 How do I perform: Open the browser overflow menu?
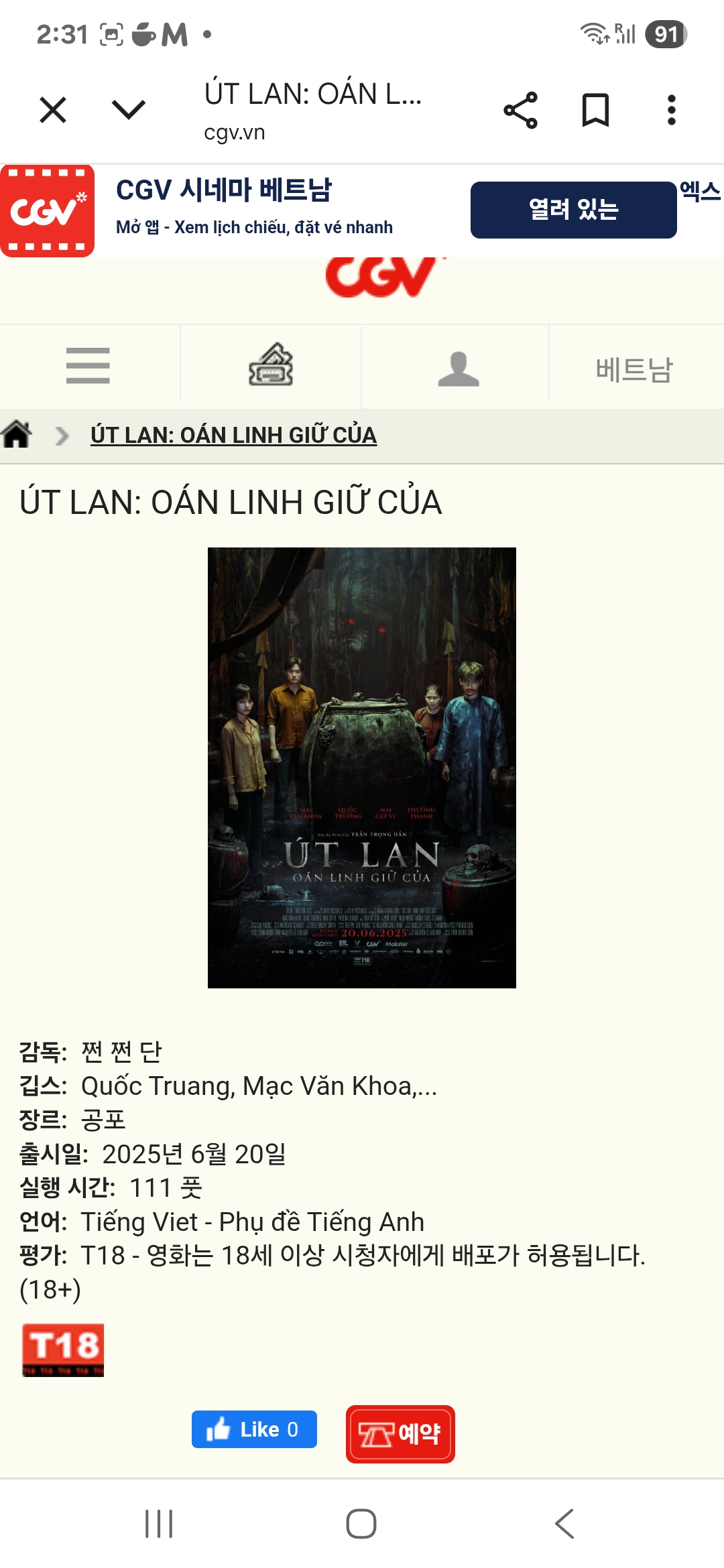coord(671,110)
